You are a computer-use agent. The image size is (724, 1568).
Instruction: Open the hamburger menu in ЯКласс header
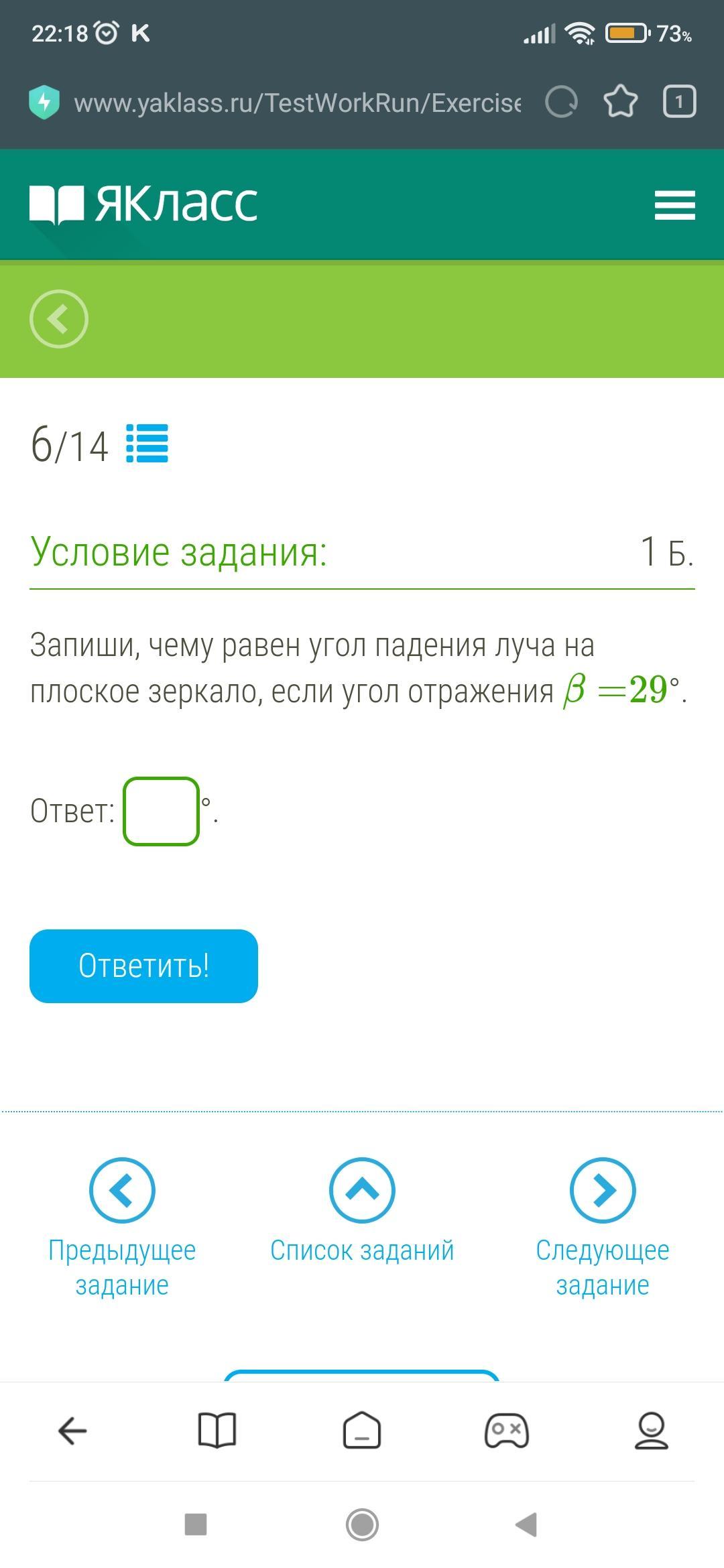(674, 205)
